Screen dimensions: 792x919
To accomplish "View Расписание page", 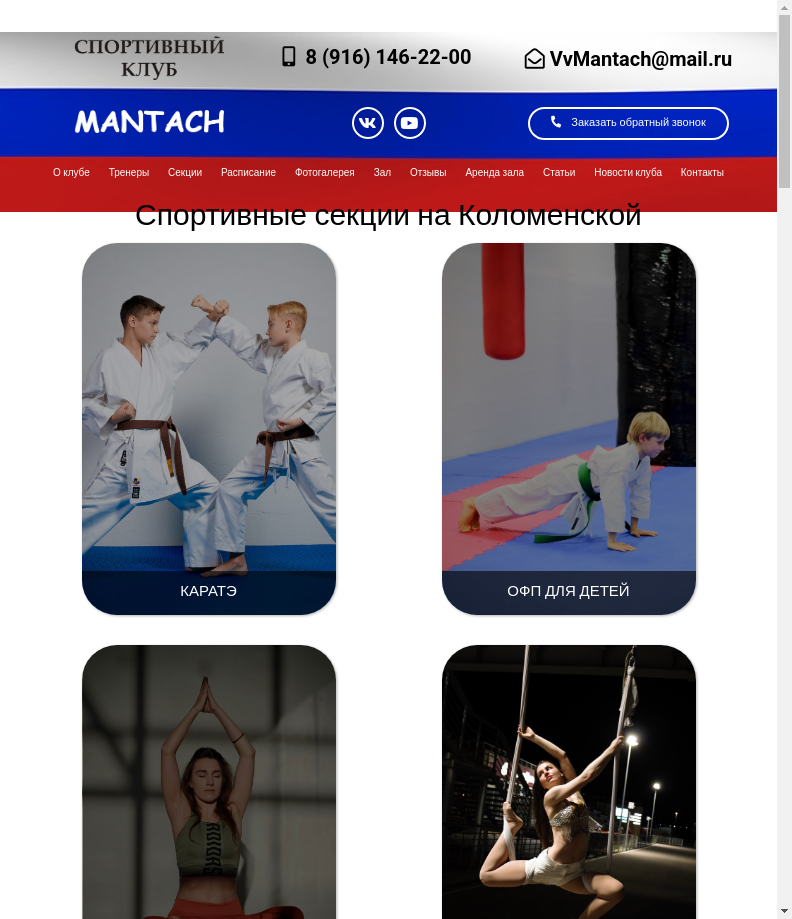I will (x=248, y=172).
